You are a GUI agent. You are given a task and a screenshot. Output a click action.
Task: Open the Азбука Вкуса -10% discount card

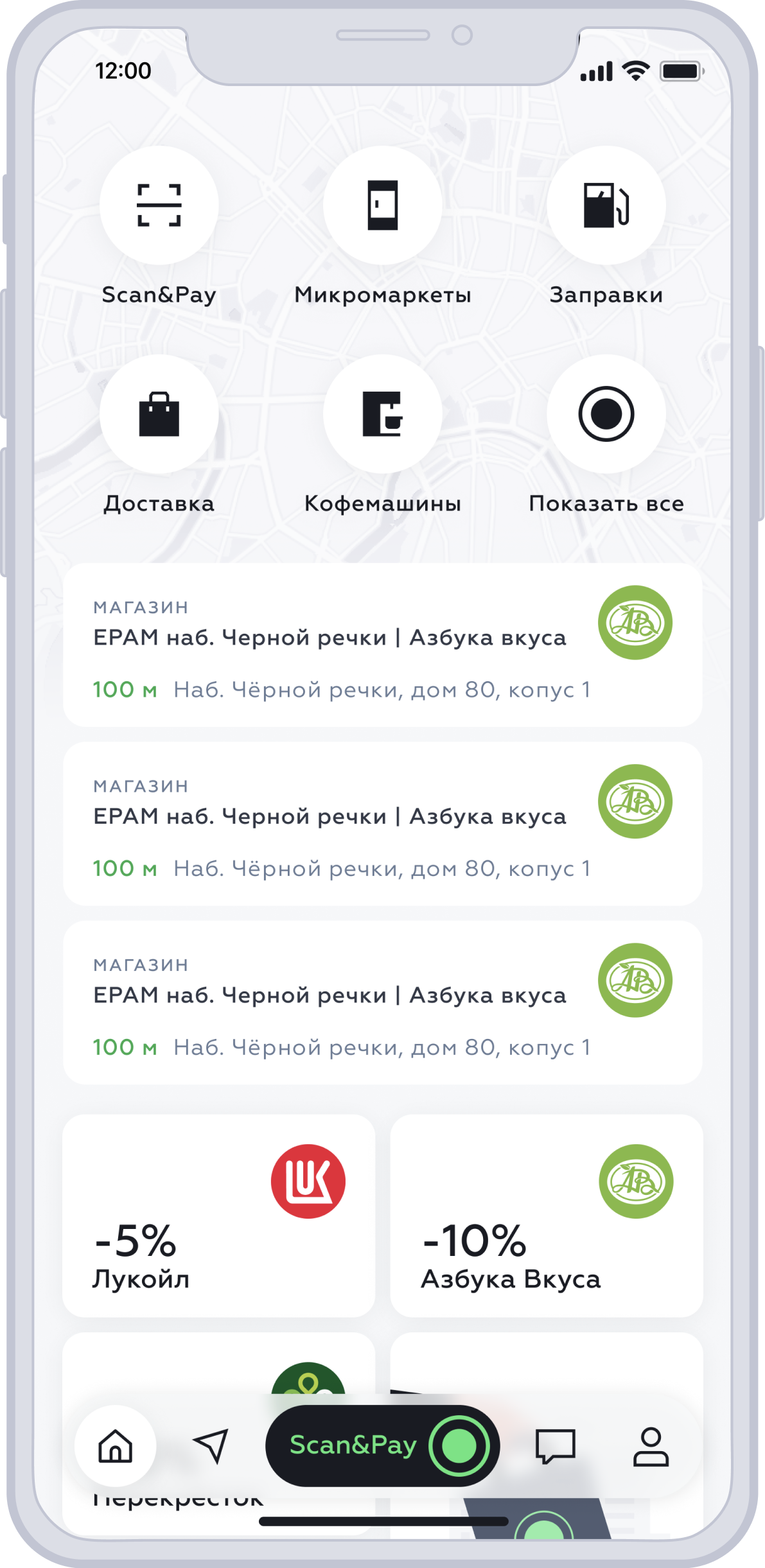[x=547, y=1215]
